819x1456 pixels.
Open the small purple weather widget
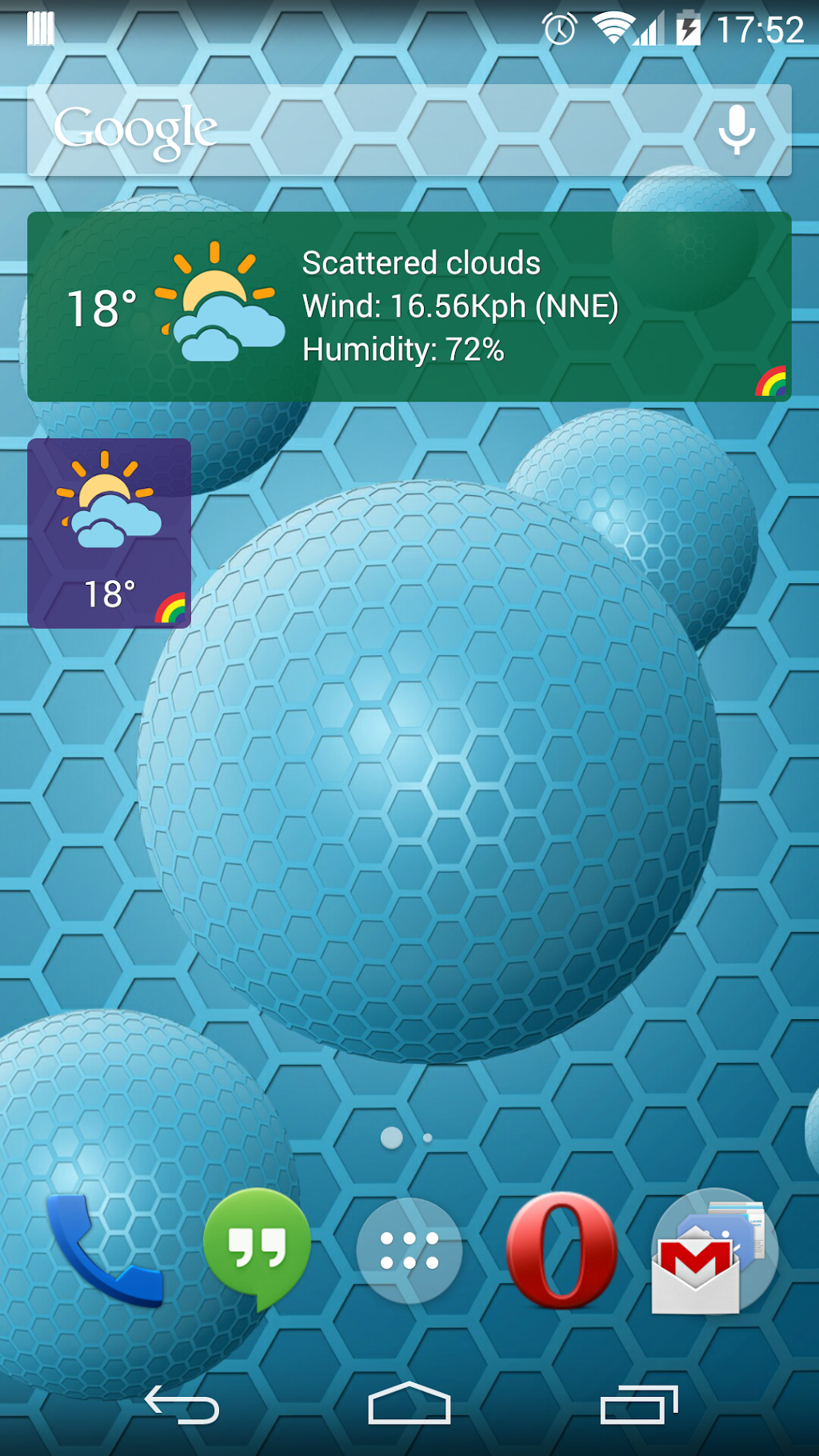(109, 533)
